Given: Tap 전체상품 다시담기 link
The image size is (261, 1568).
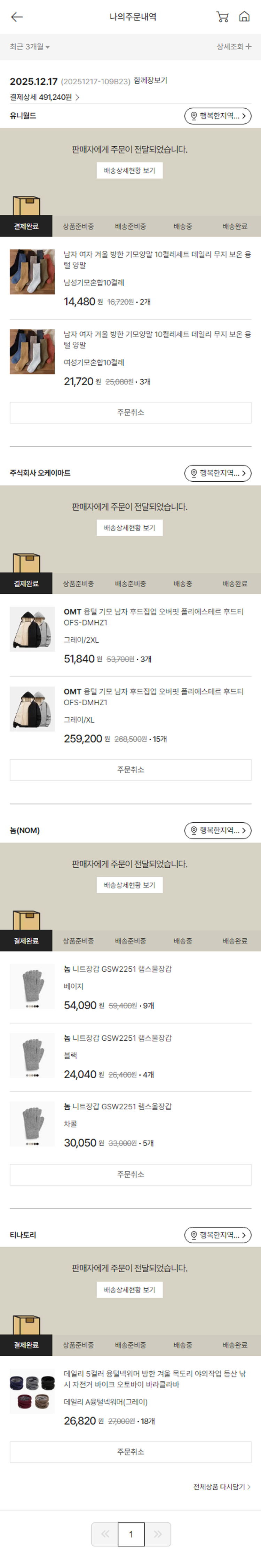Looking at the screenshot, I should click(x=221, y=1487).
